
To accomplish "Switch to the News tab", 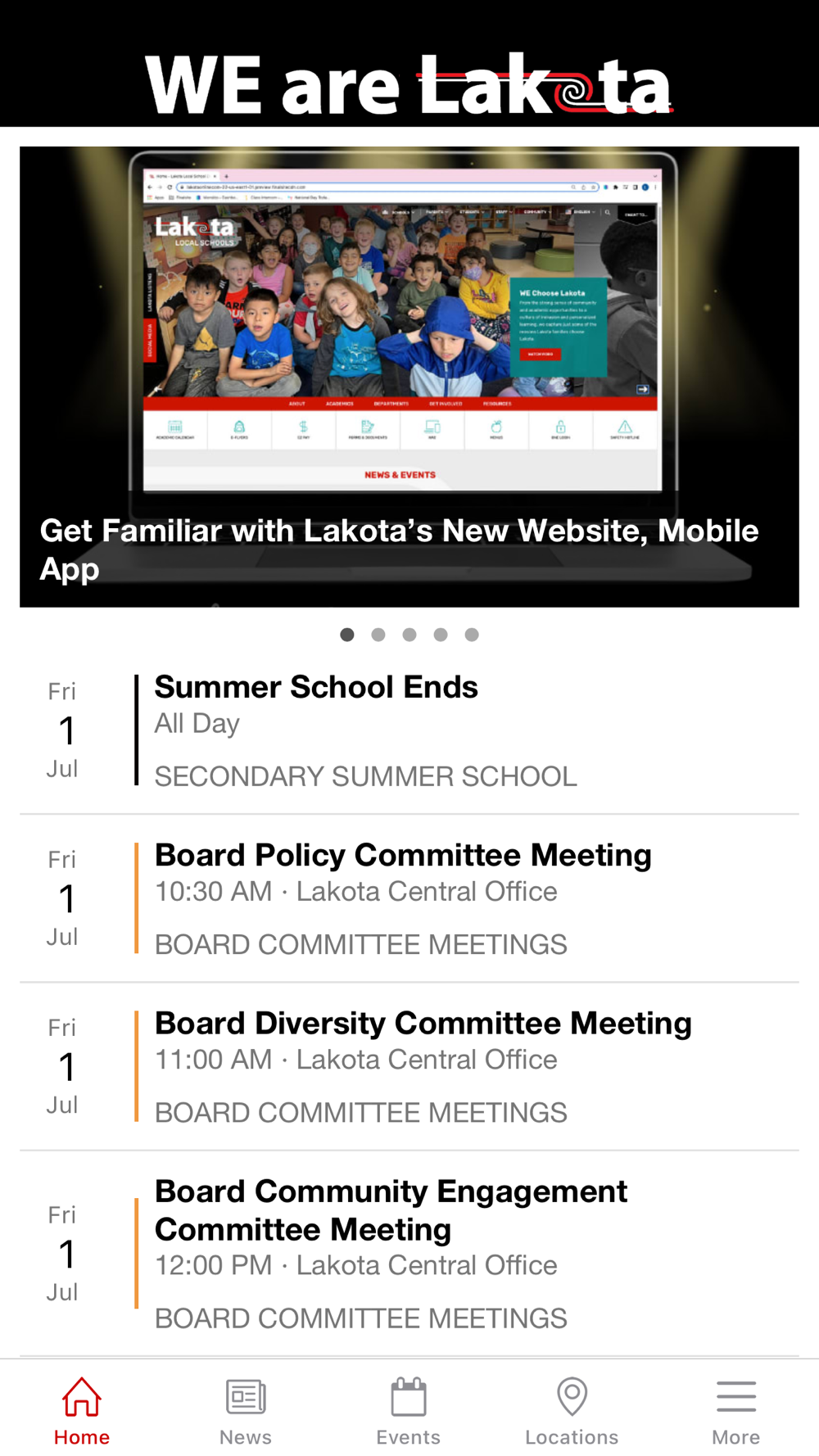I will pyautogui.click(x=246, y=1411).
